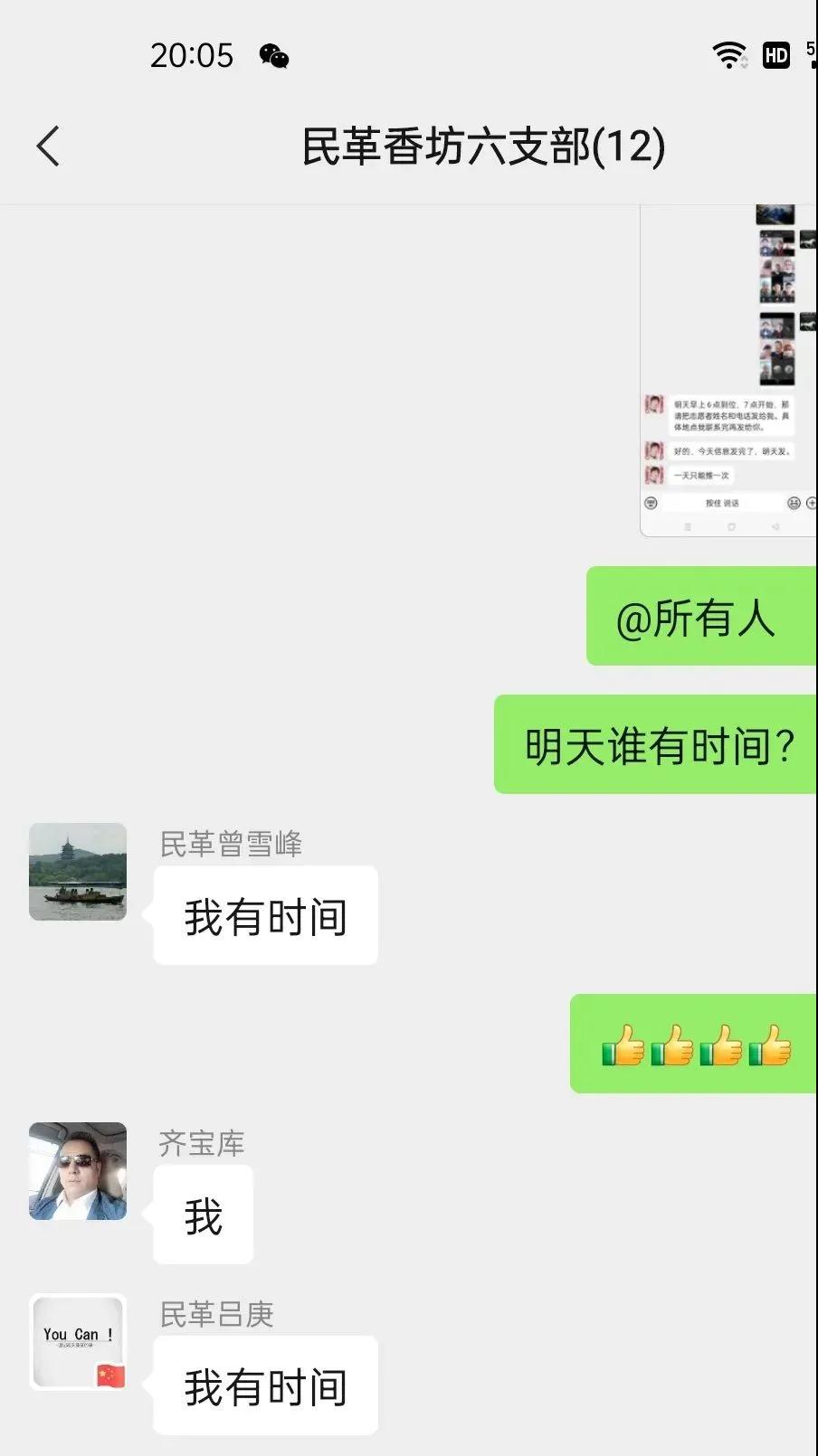Open 民革吕庚's profile avatar

click(x=78, y=1342)
